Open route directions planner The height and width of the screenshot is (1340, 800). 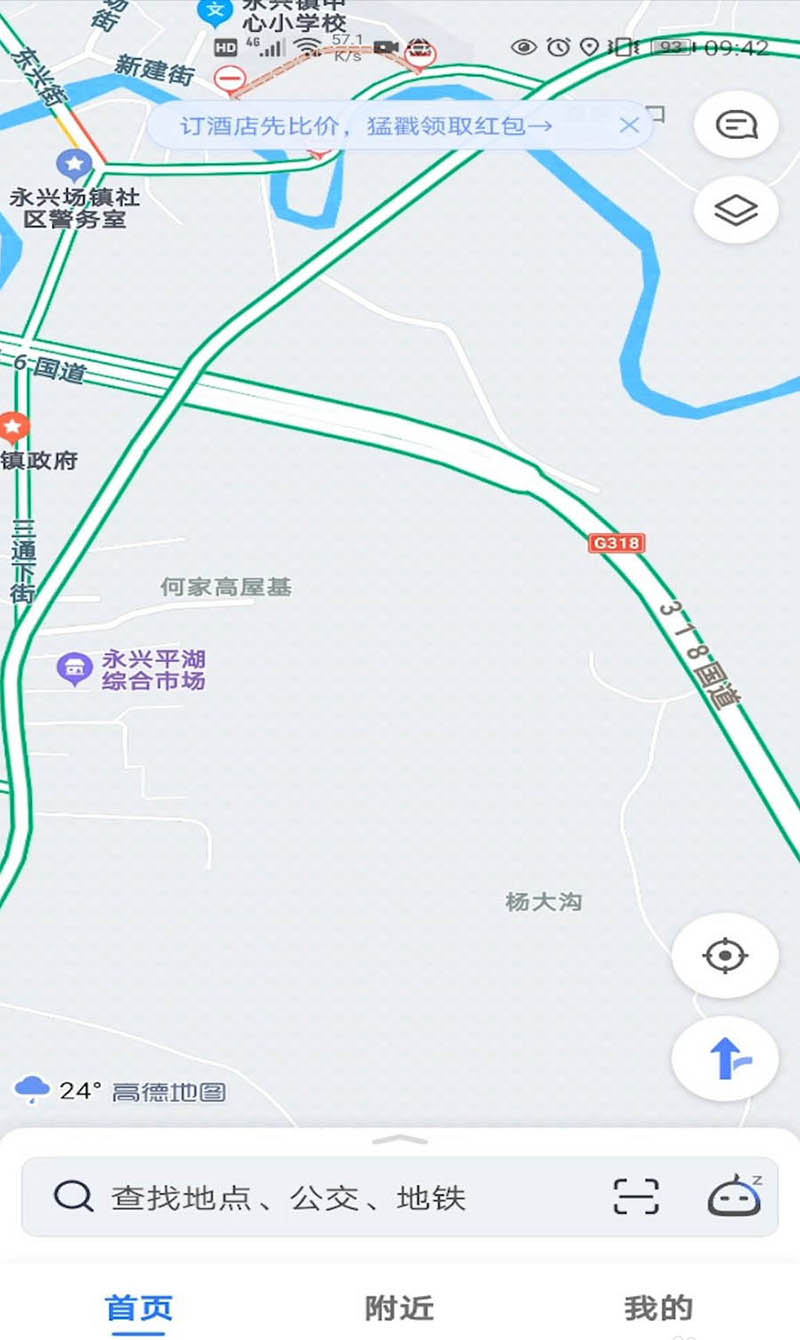725,1058
